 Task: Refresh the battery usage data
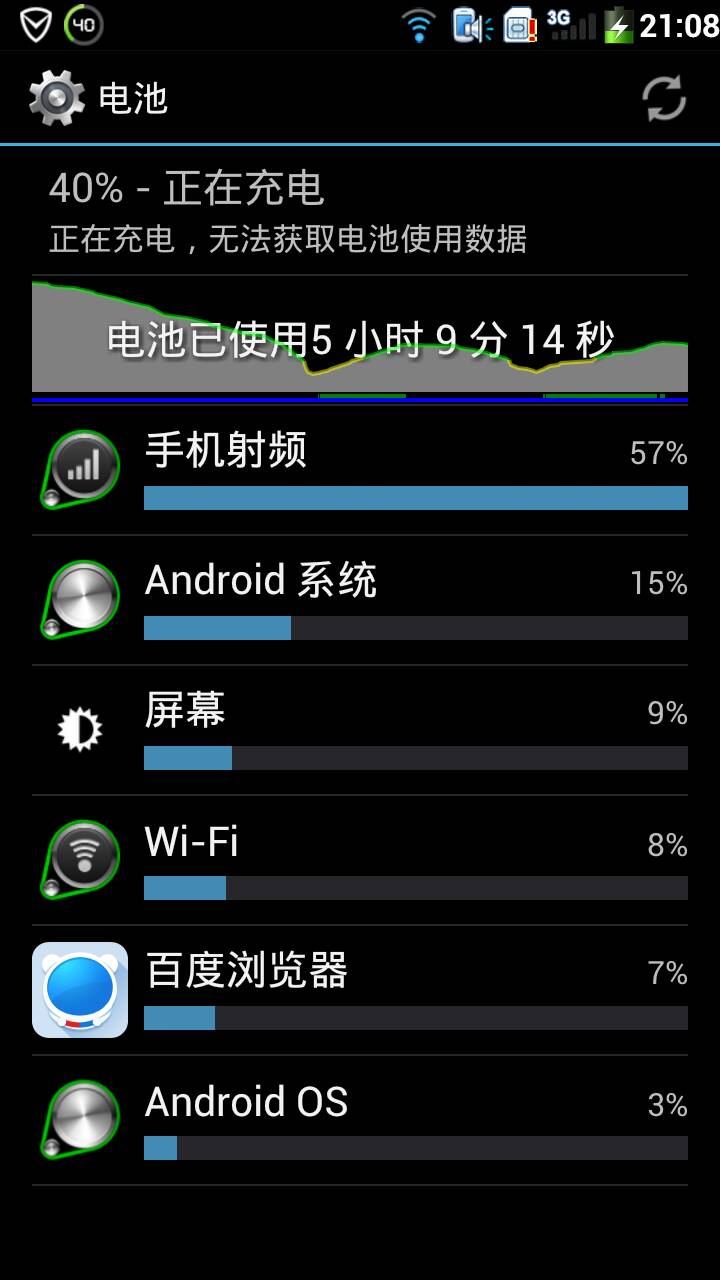[663, 98]
